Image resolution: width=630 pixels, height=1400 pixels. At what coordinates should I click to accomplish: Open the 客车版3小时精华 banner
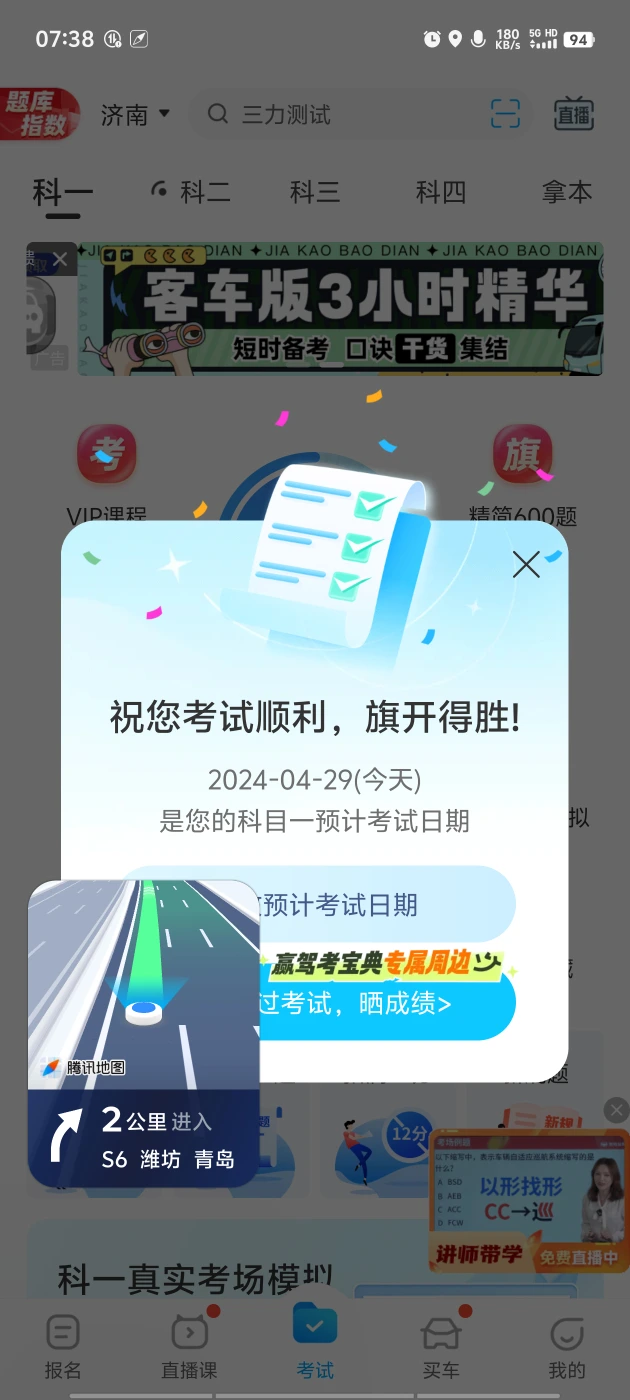[340, 309]
